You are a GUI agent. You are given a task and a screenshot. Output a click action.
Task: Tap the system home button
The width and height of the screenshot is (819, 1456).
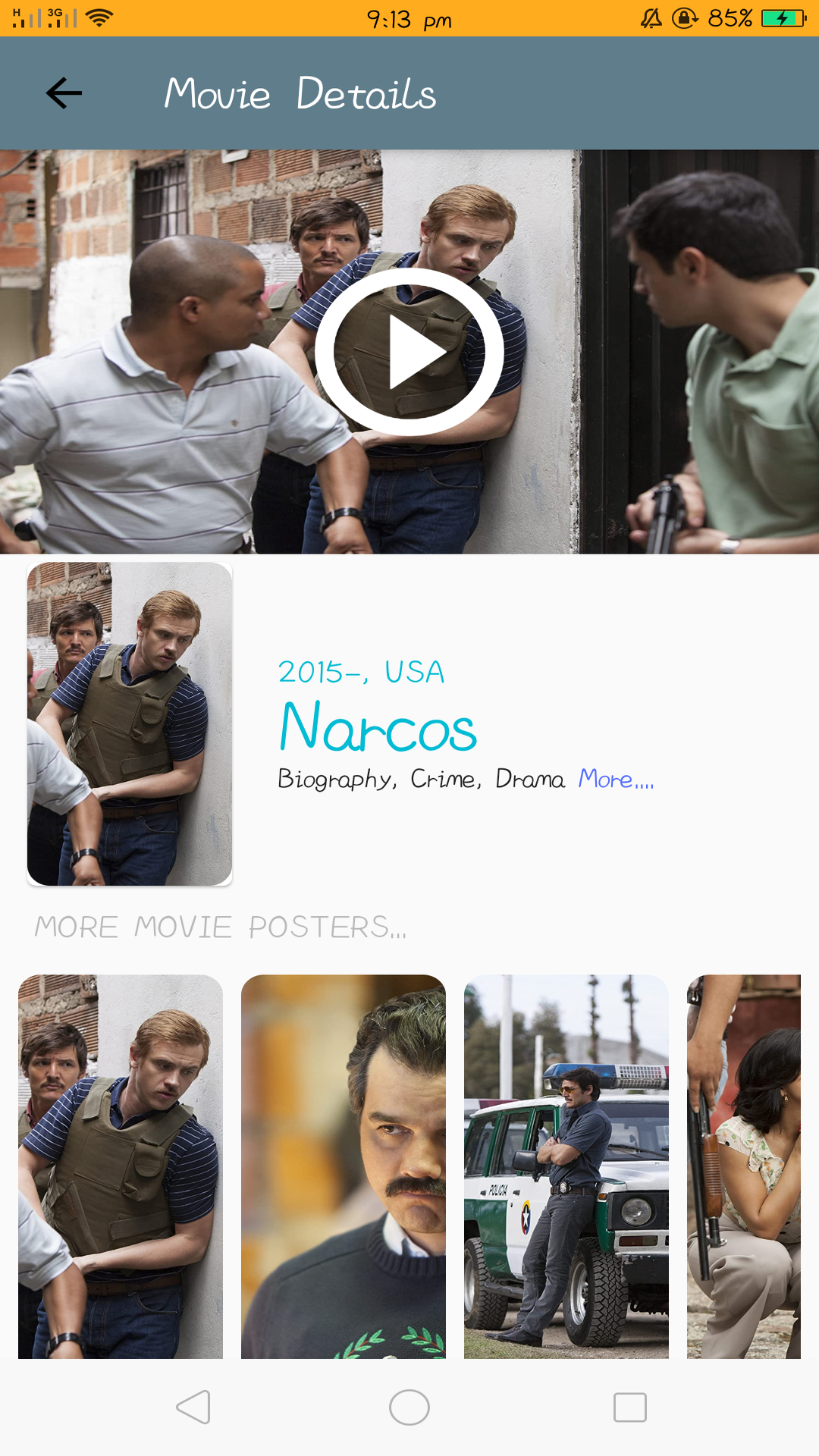coord(409,1407)
